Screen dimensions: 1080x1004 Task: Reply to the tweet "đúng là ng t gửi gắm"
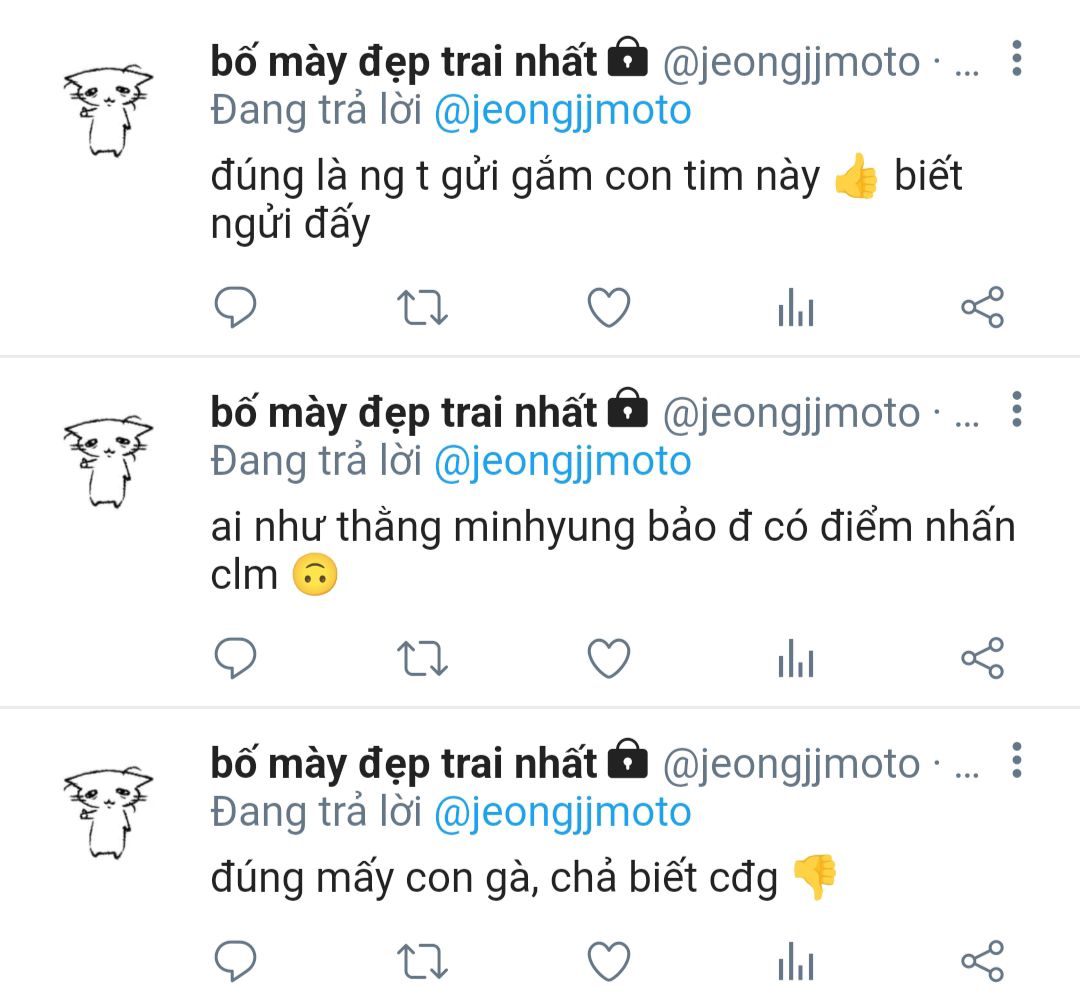point(236,308)
